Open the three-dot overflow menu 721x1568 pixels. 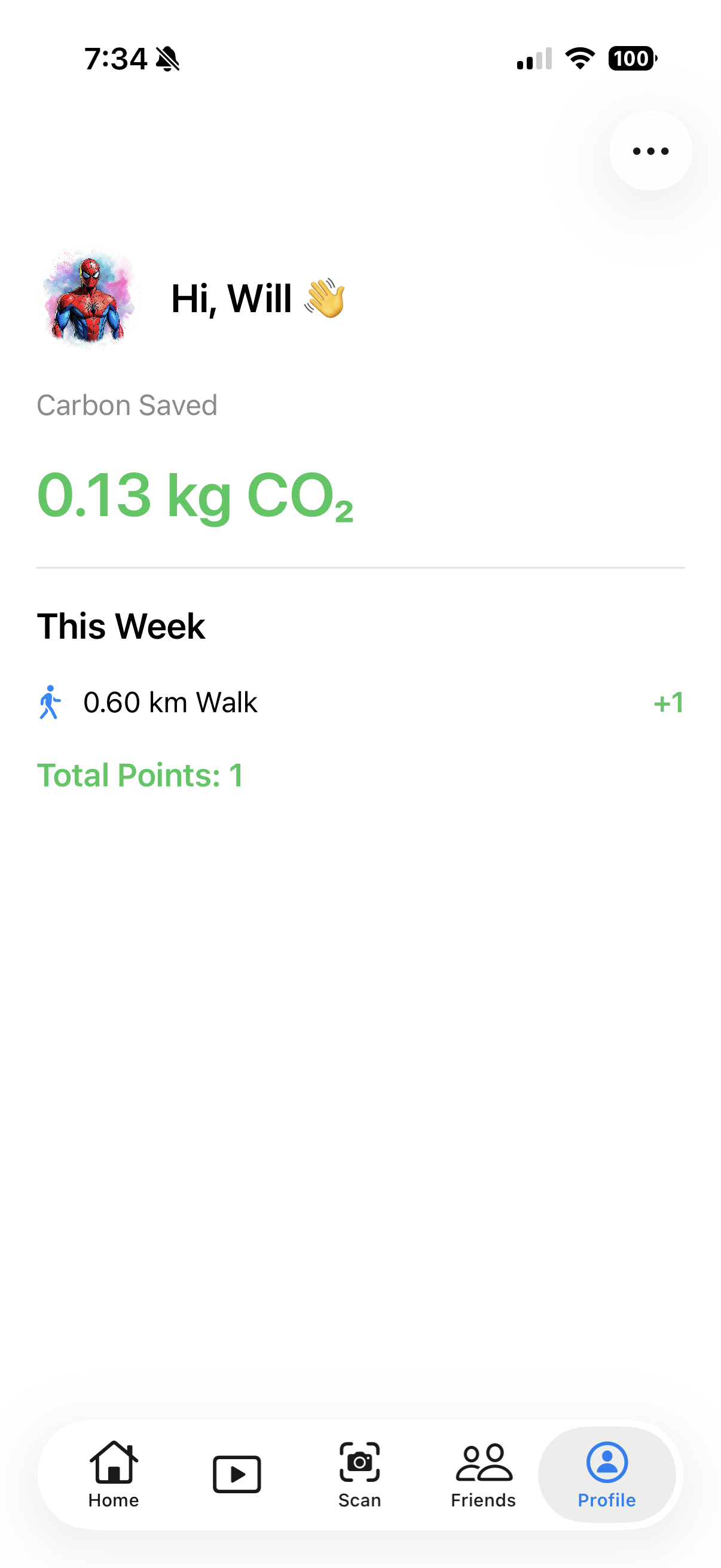point(650,151)
